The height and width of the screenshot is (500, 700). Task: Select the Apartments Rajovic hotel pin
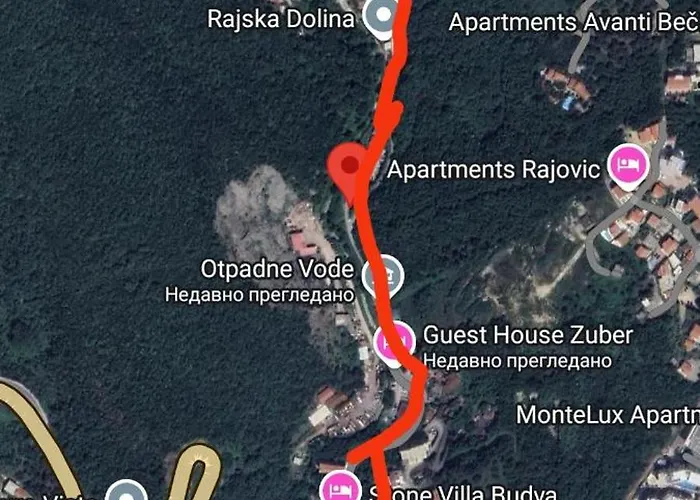point(628,168)
